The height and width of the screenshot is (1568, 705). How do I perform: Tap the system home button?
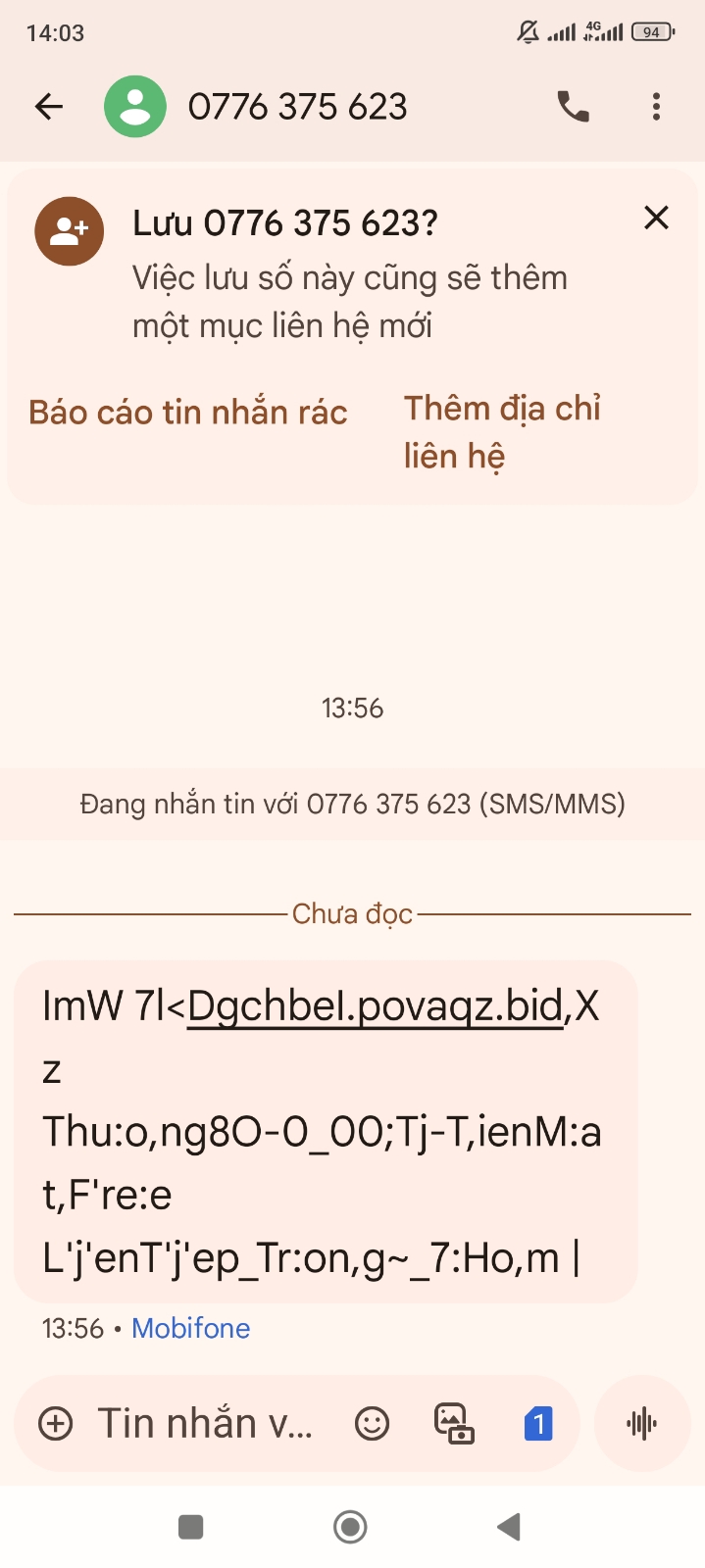pyautogui.click(x=350, y=1526)
